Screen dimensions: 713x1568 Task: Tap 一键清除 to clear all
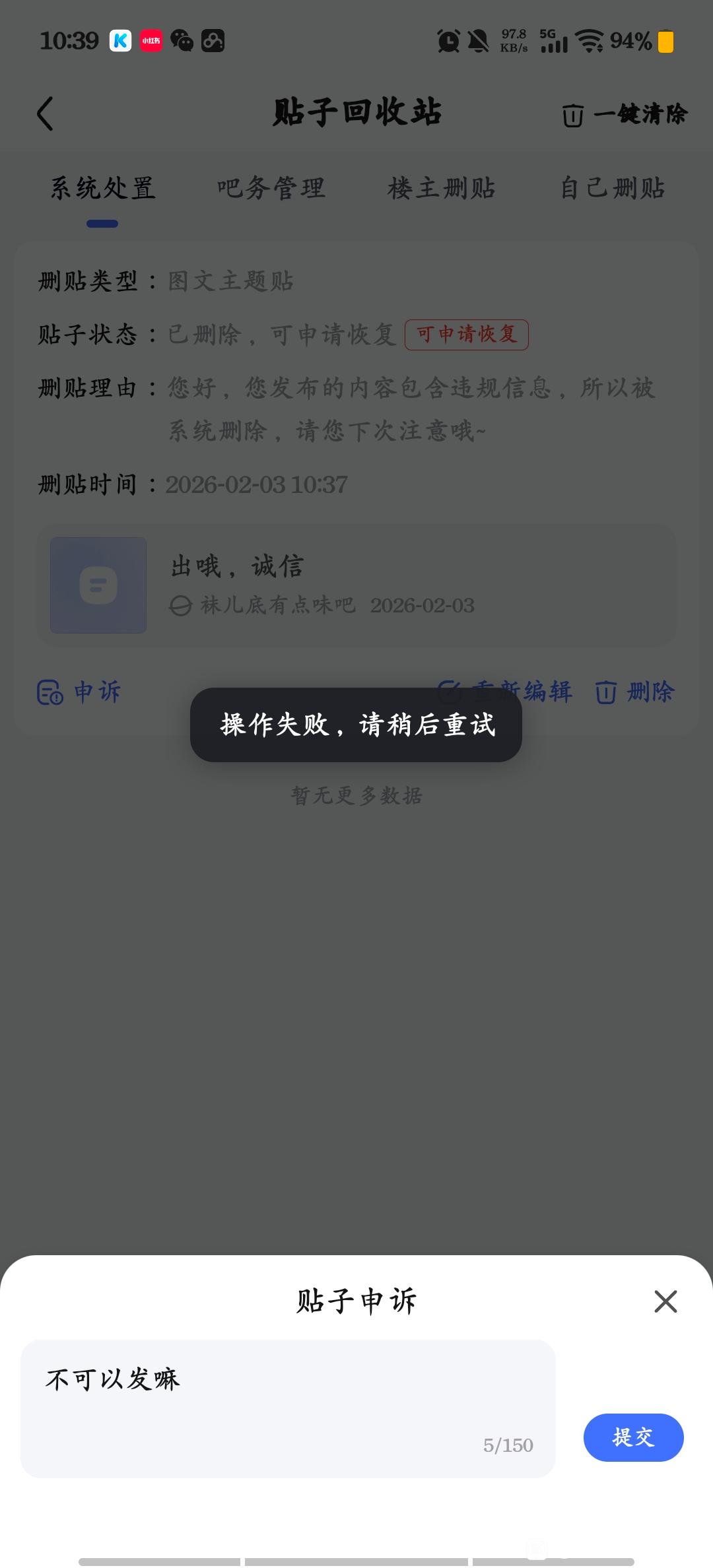[x=624, y=114]
